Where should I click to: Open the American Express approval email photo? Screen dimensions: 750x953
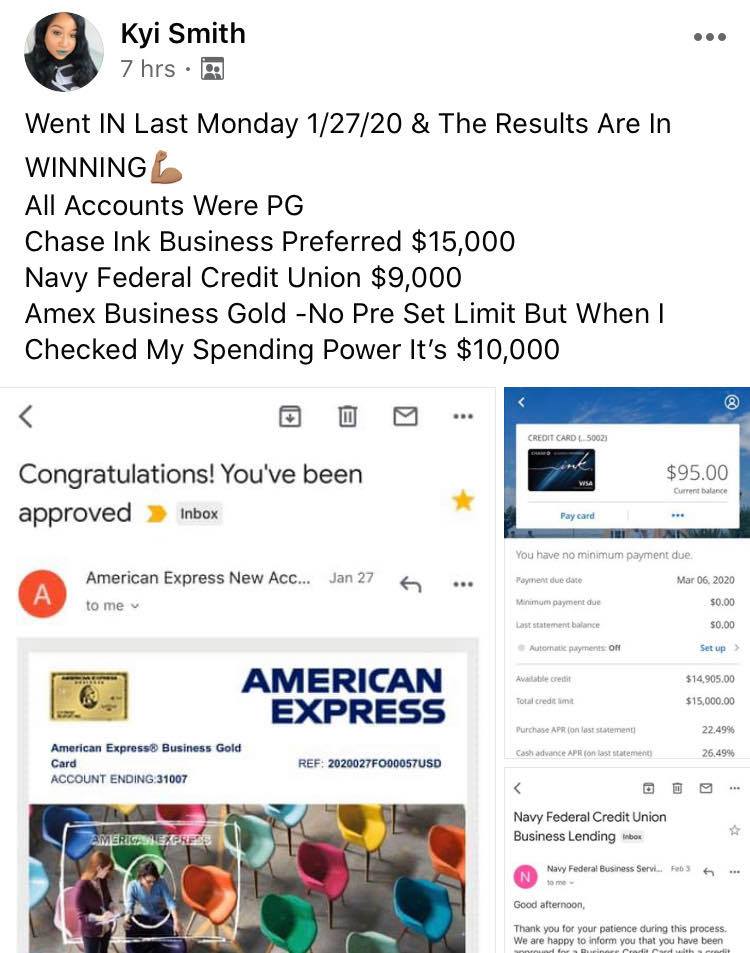click(x=247, y=670)
